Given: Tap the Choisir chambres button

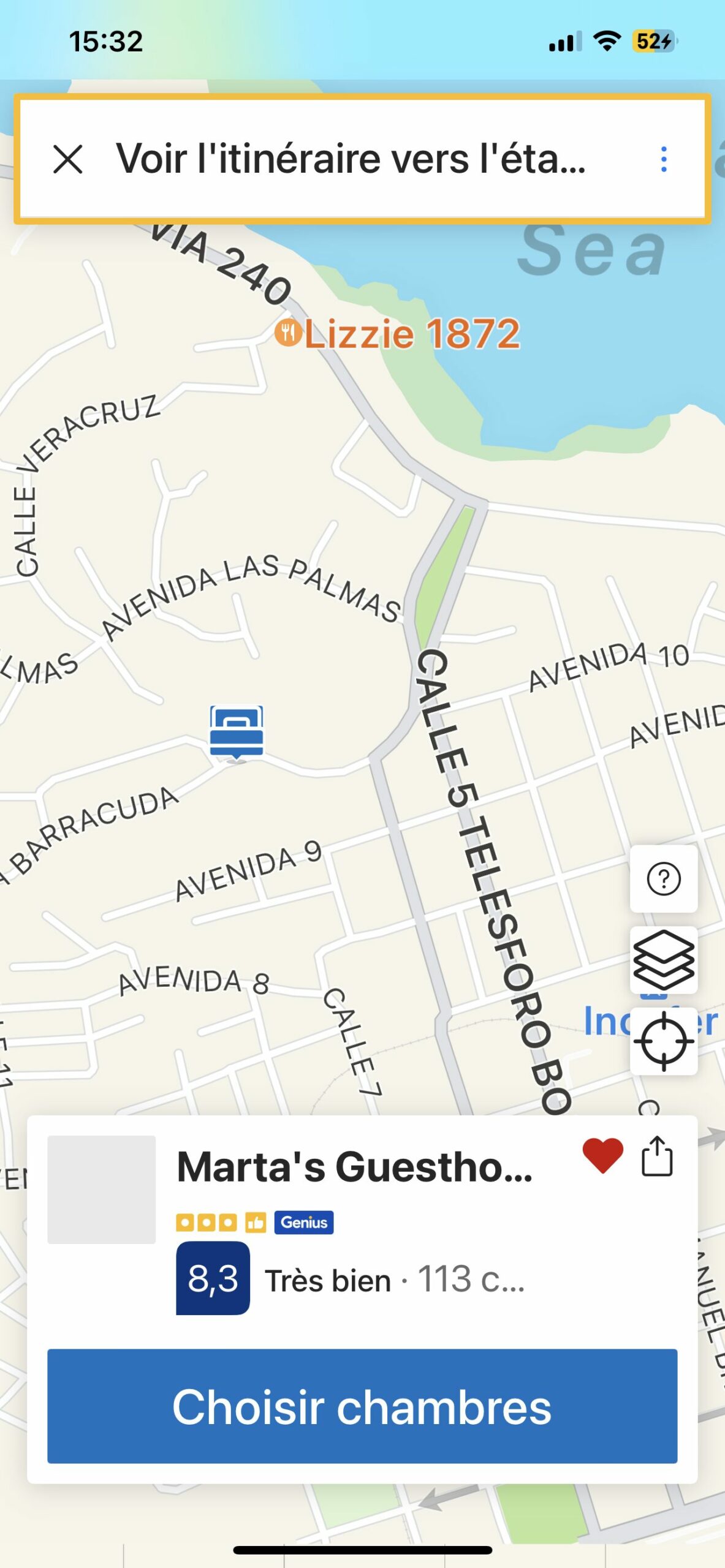Looking at the screenshot, I should [362, 1406].
